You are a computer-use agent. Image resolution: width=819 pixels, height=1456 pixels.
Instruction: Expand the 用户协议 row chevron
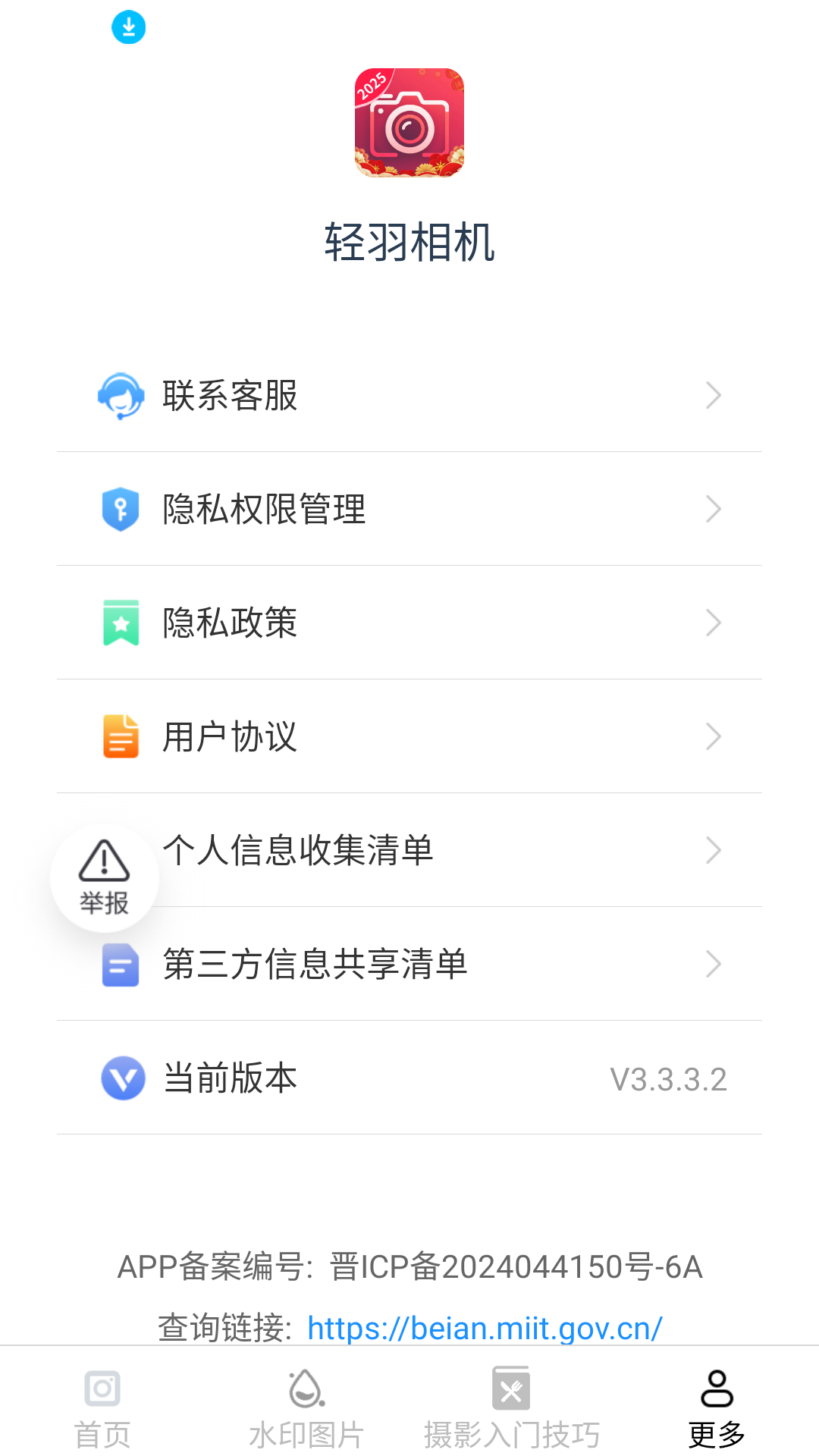click(713, 736)
